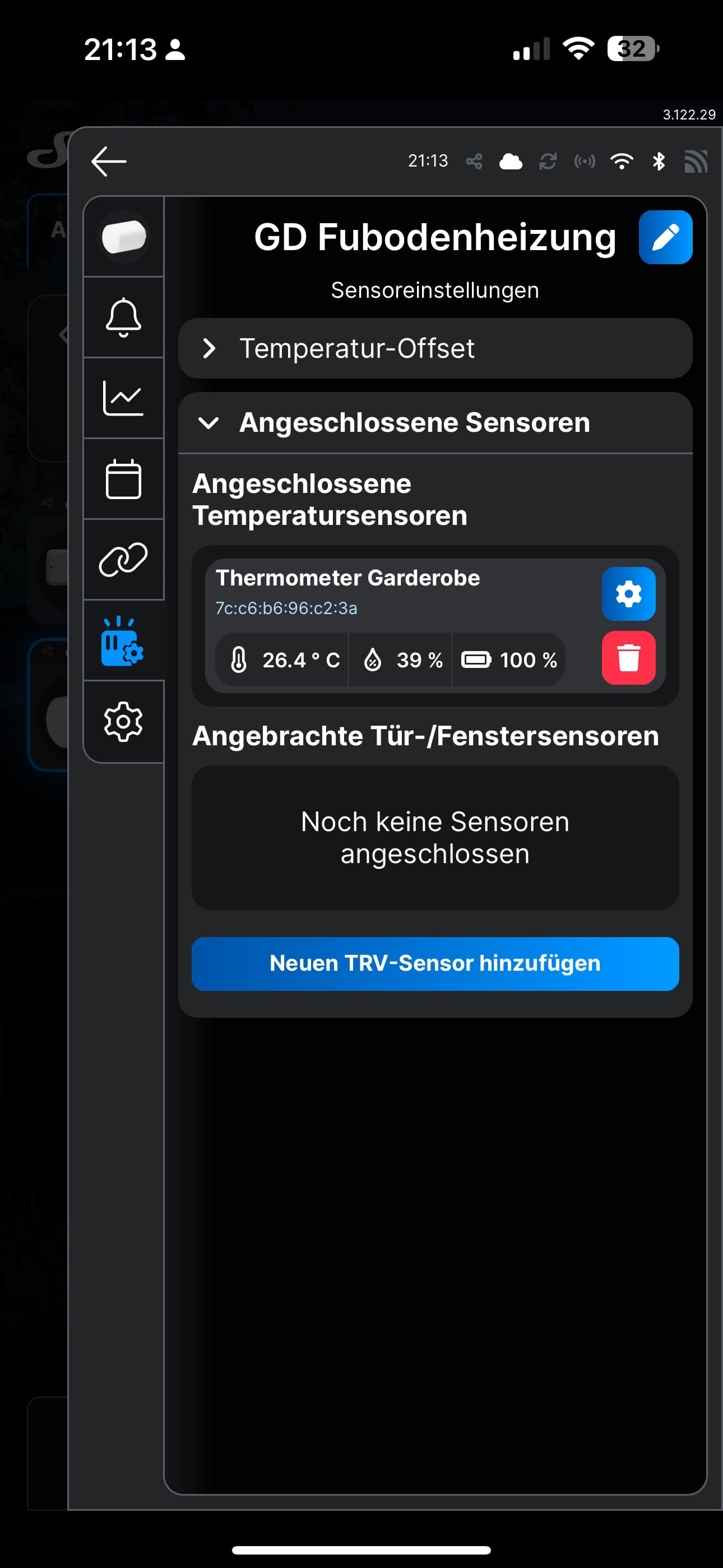Open the notifications bell tab
723x1568 pixels.
[123, 317]
